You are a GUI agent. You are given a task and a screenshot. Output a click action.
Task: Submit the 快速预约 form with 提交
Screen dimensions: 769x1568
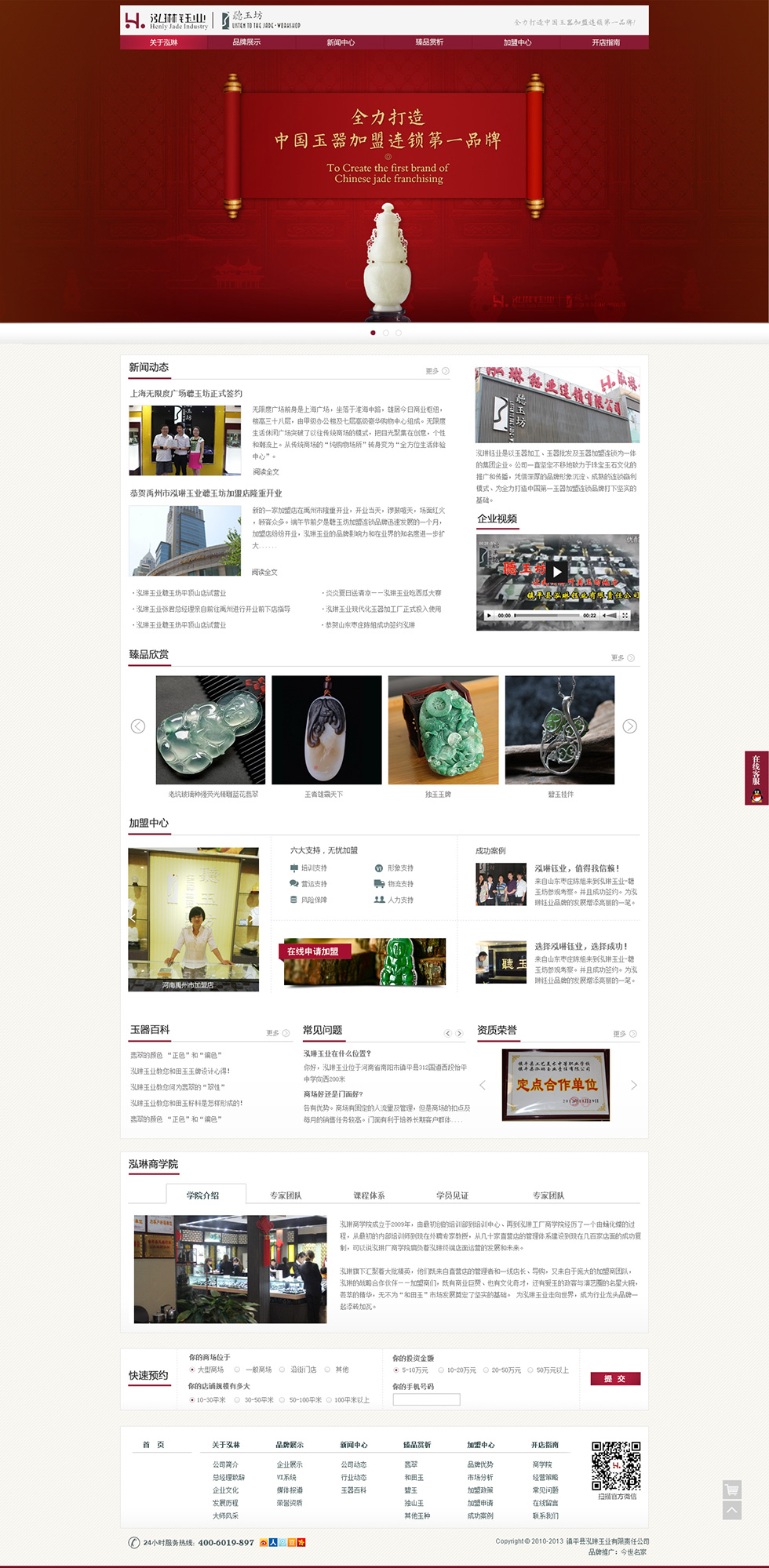coord(614,1378)
